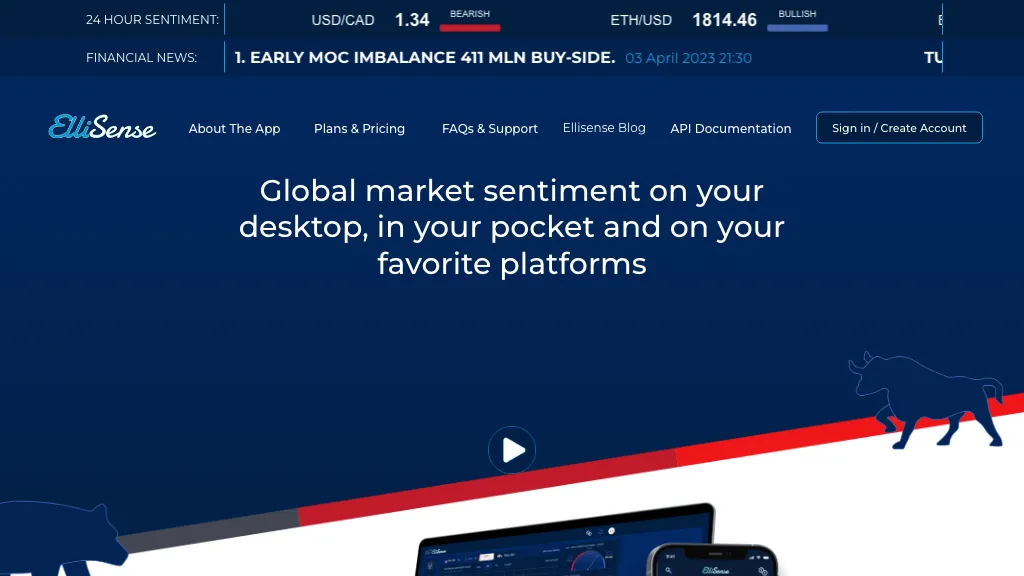Viewport: 1024px width, 576px height.
Task: Open API Documentation
Action: click(731, 128)
